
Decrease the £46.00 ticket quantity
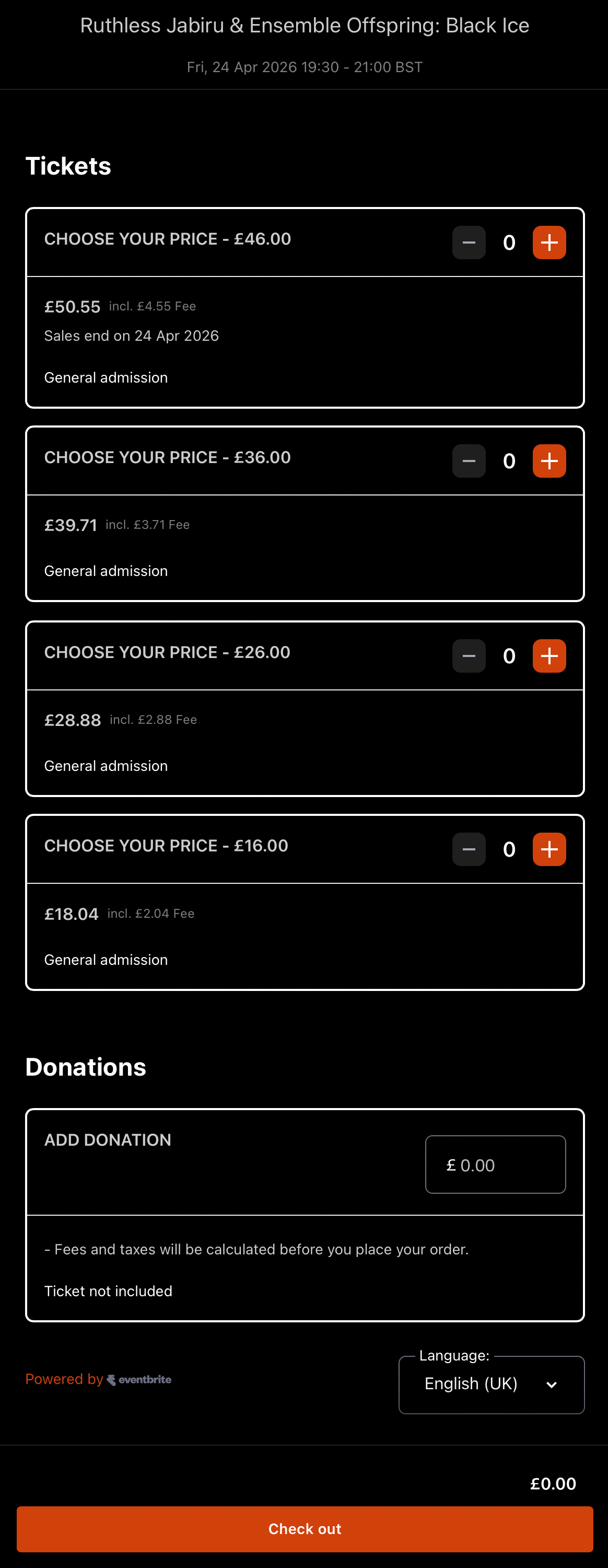pyautogui.click(x=469, y=243)
